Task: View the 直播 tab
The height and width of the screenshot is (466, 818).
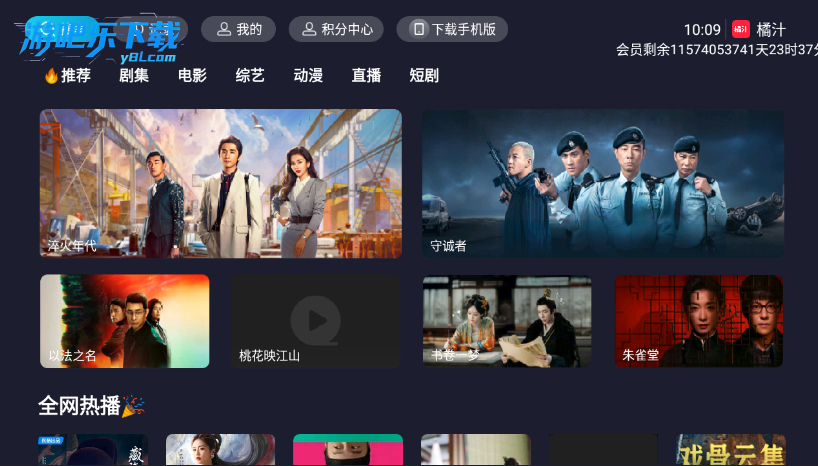Action: coord(366,75)
